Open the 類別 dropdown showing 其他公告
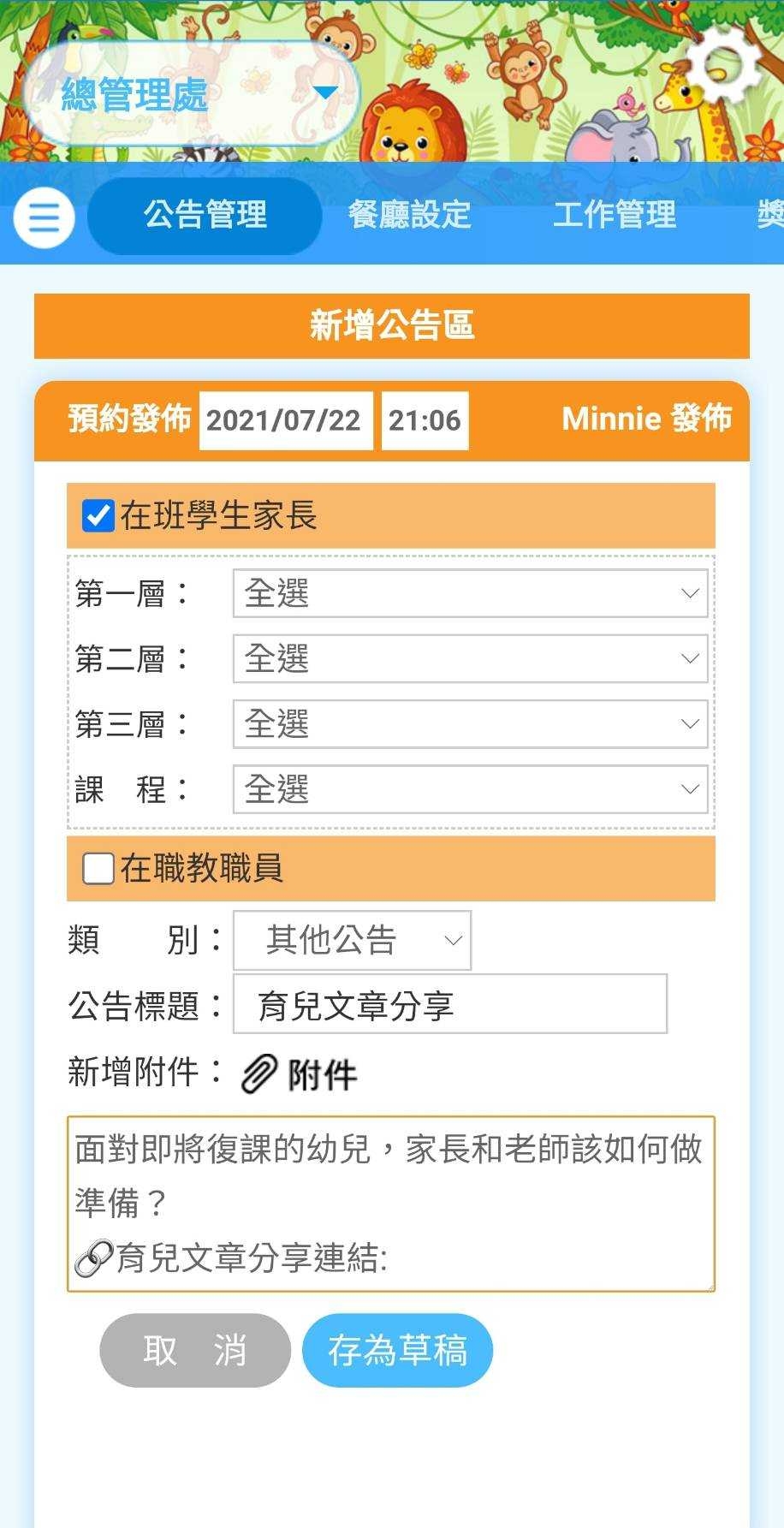The height and width of the screenshot is (1528, 784). (x=352, y=940)
